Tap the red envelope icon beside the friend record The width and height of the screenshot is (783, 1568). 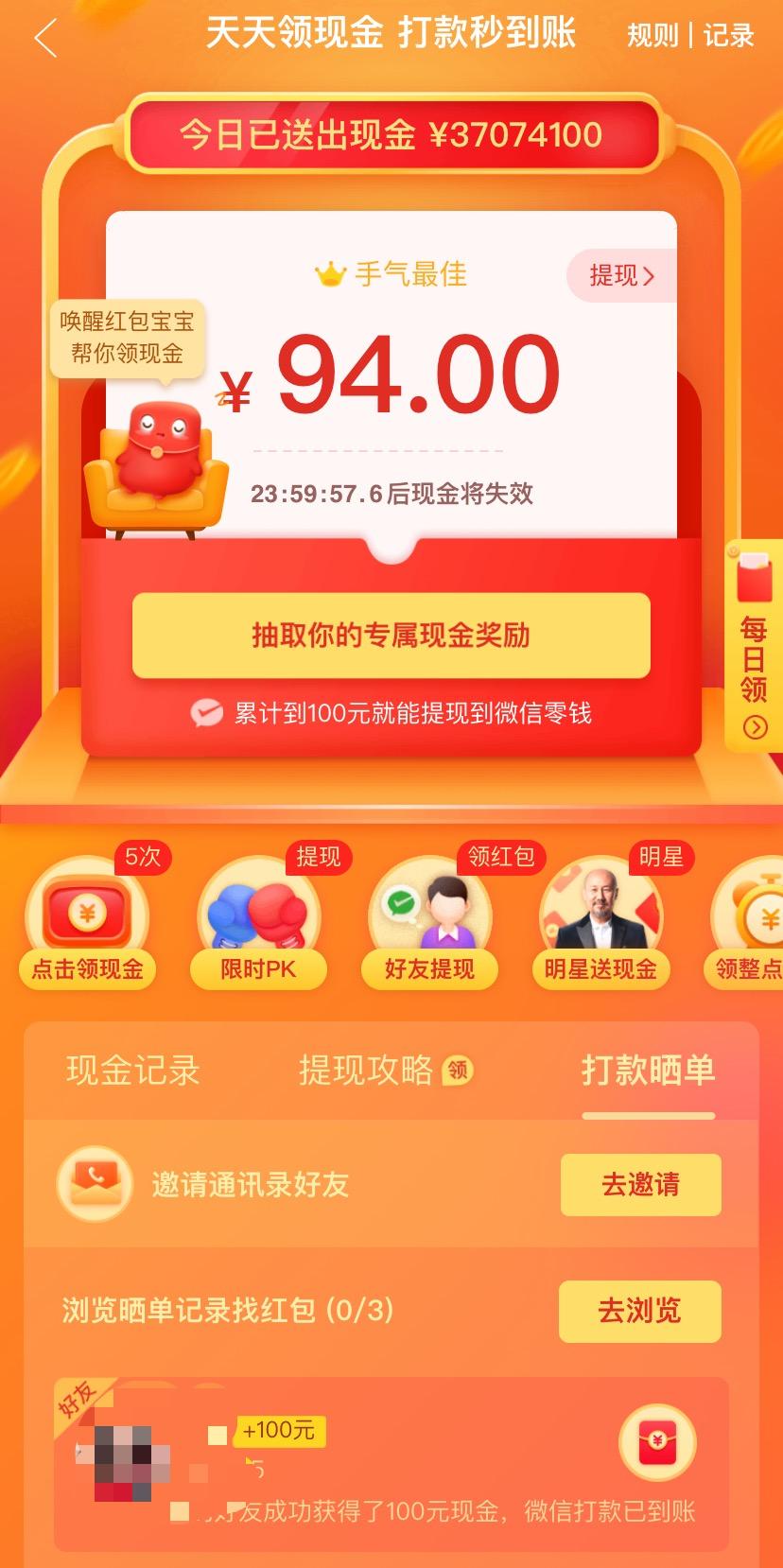pos(656,1441)
